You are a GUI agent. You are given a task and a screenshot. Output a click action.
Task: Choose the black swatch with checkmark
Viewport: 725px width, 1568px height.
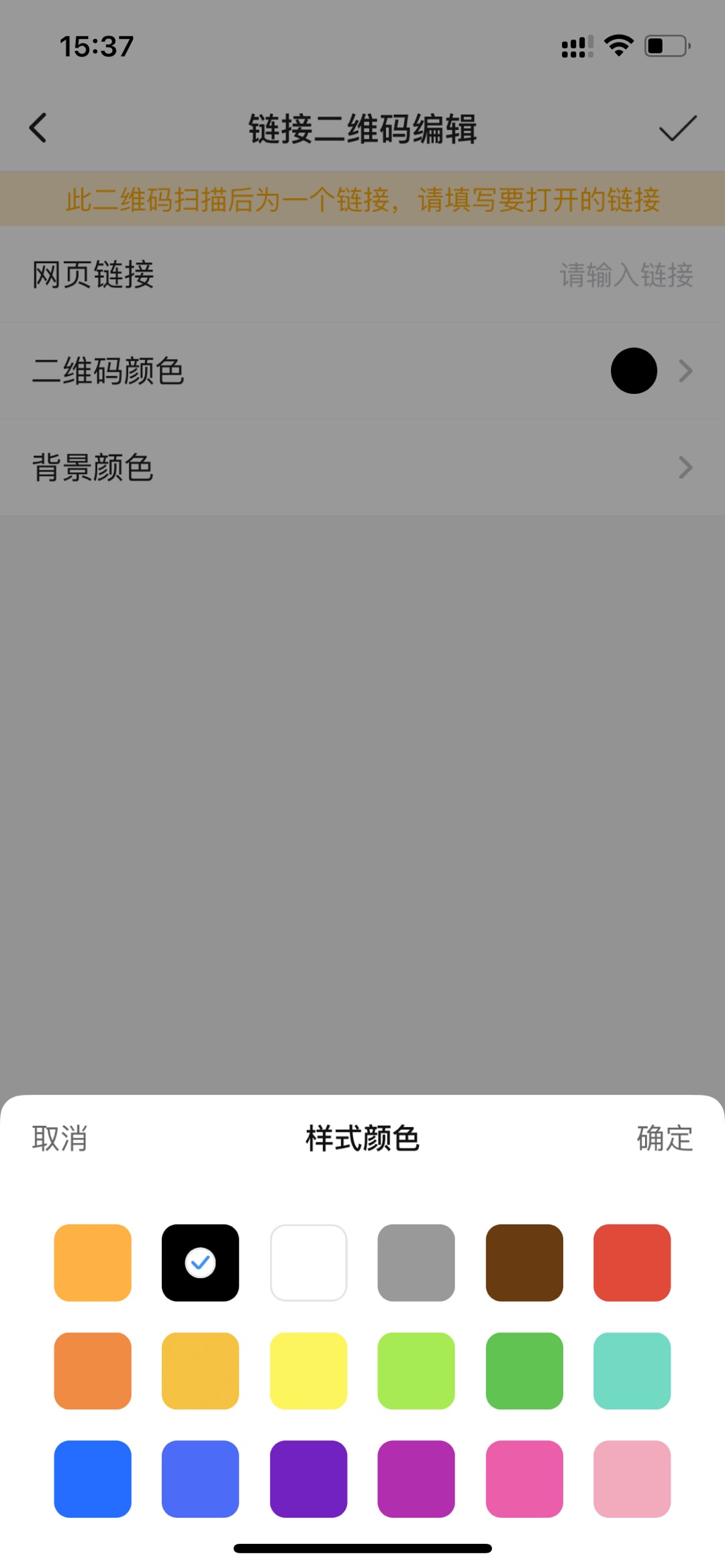(x=200, y=1263)
